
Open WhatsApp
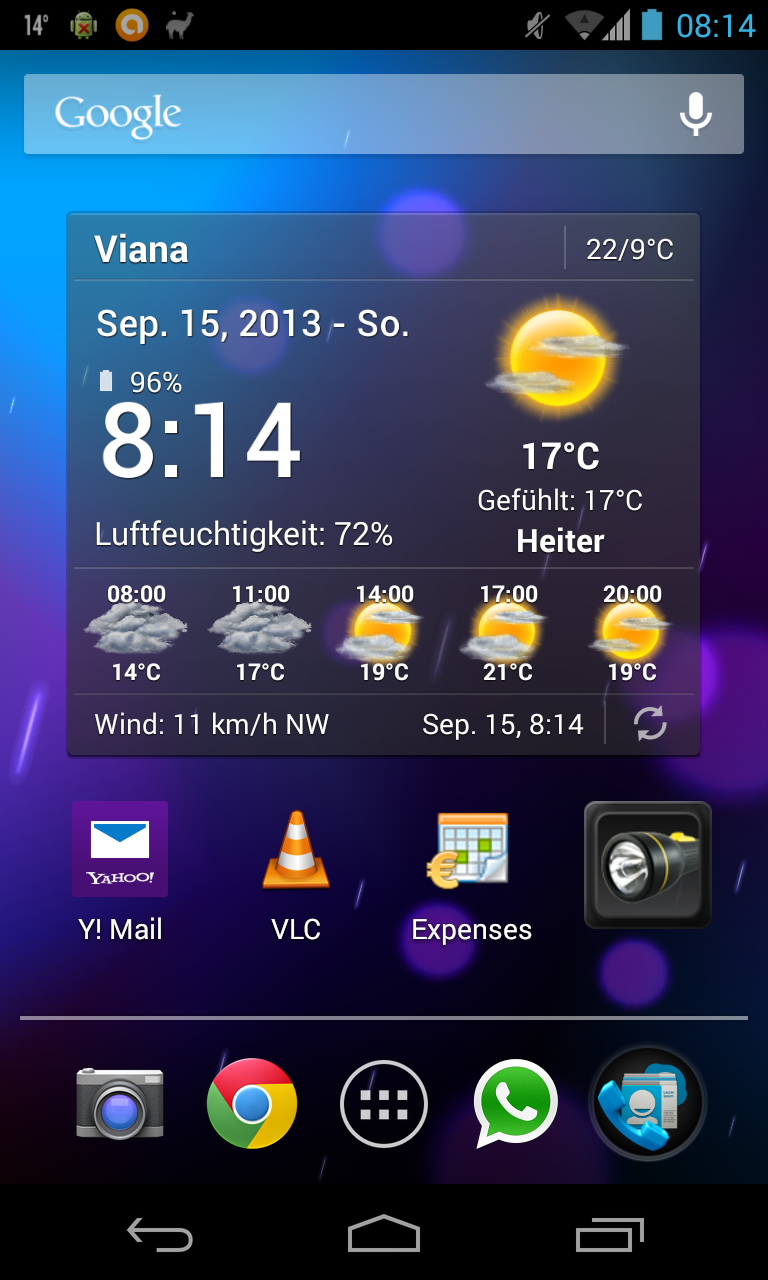(515, 1103)
